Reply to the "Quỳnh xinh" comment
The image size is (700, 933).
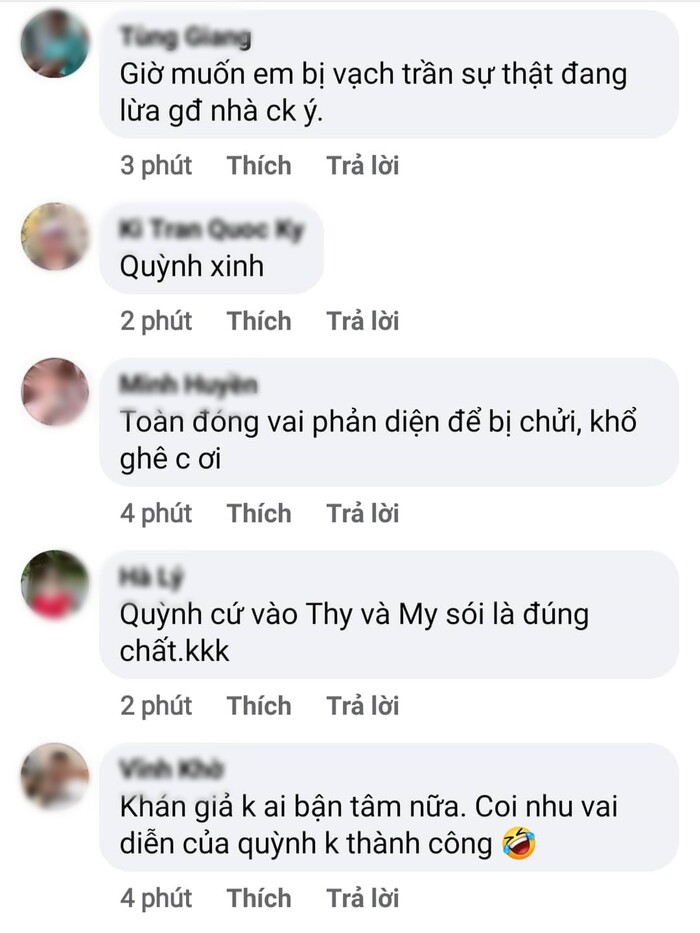pos(362,321)
